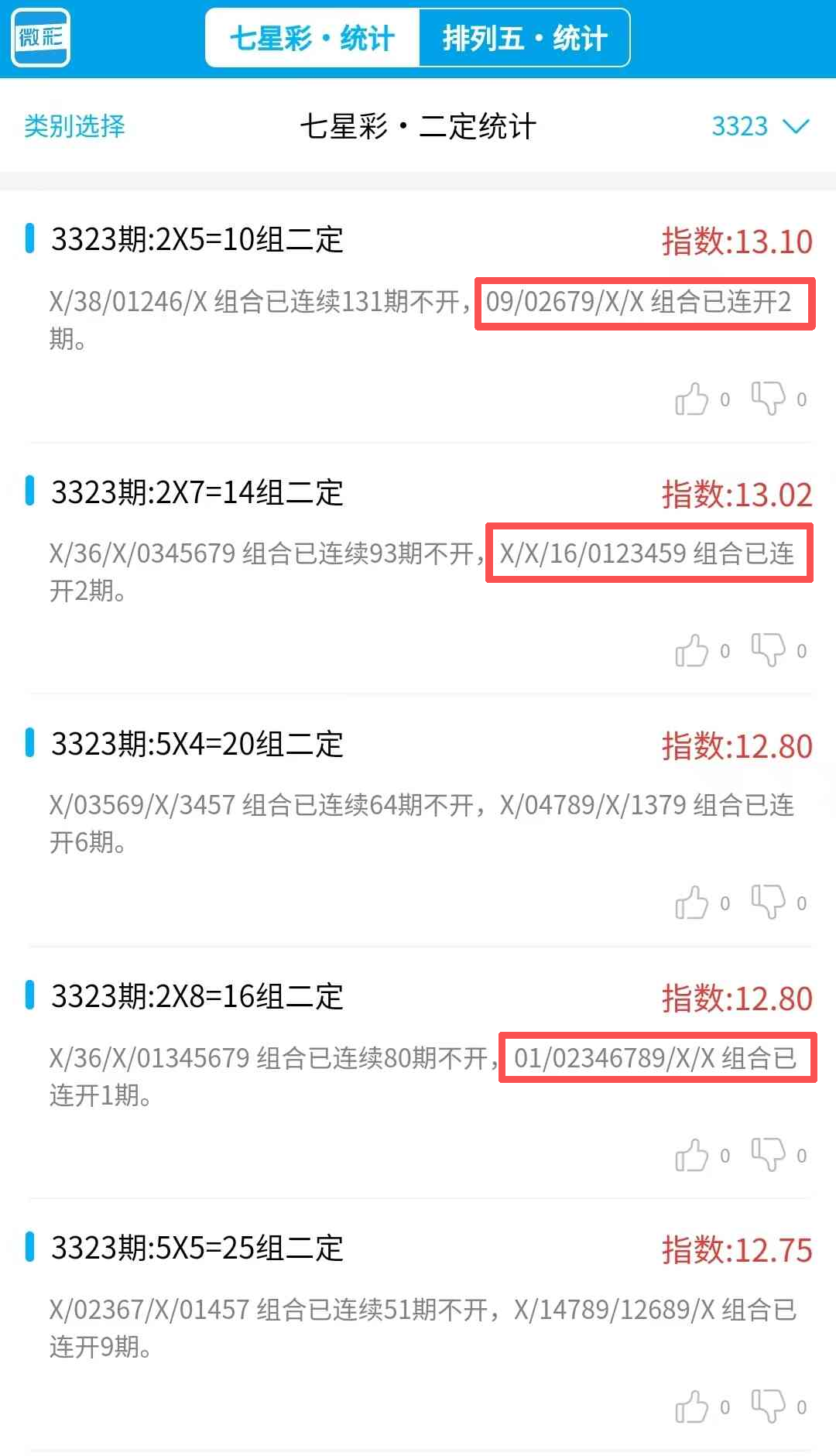Dislike the 5X4=20组二定 entry
This screenshot has height=1456, width=836.
[x=768, y=902]
